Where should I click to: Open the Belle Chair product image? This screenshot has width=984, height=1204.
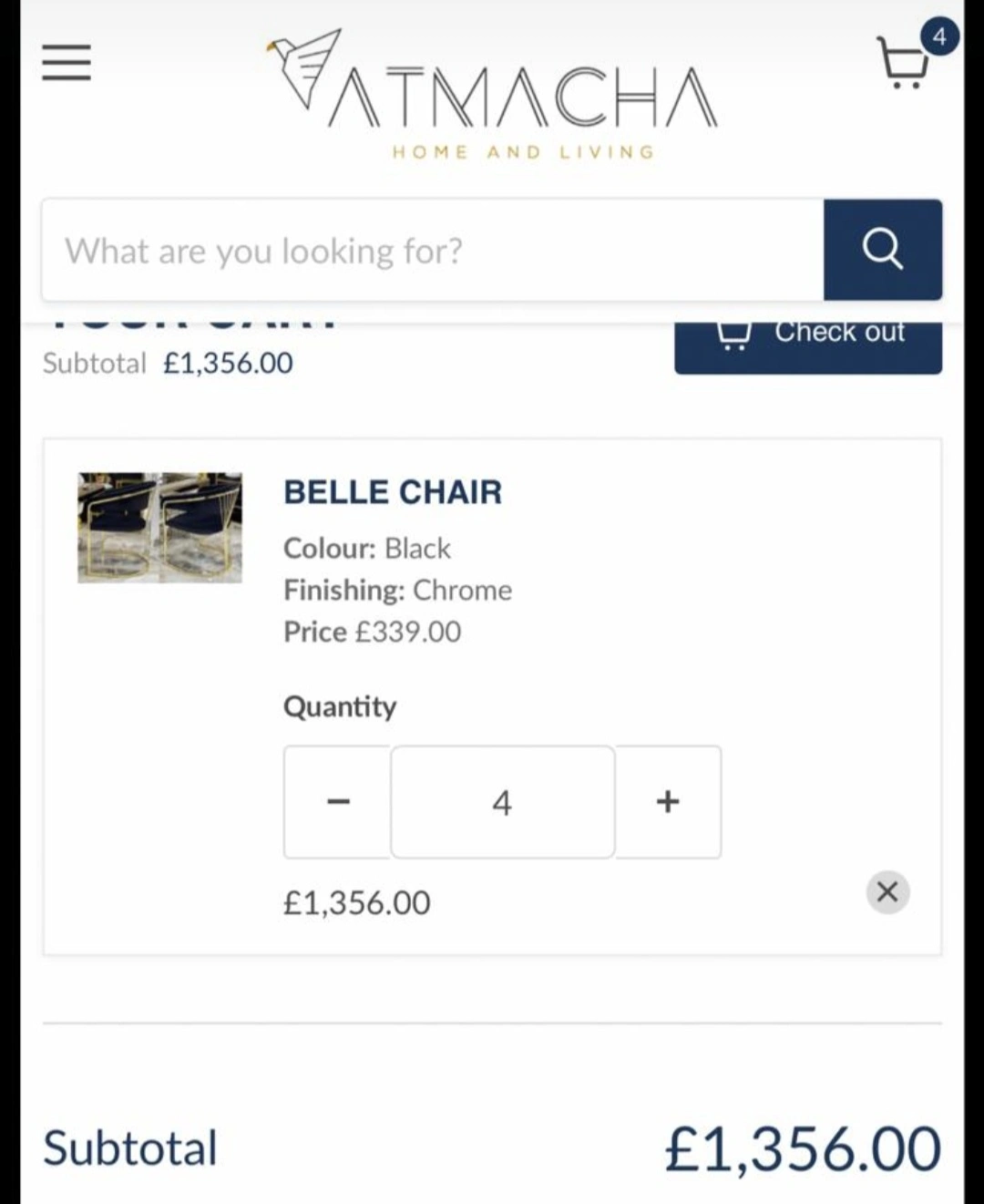[x=160, y=528]
